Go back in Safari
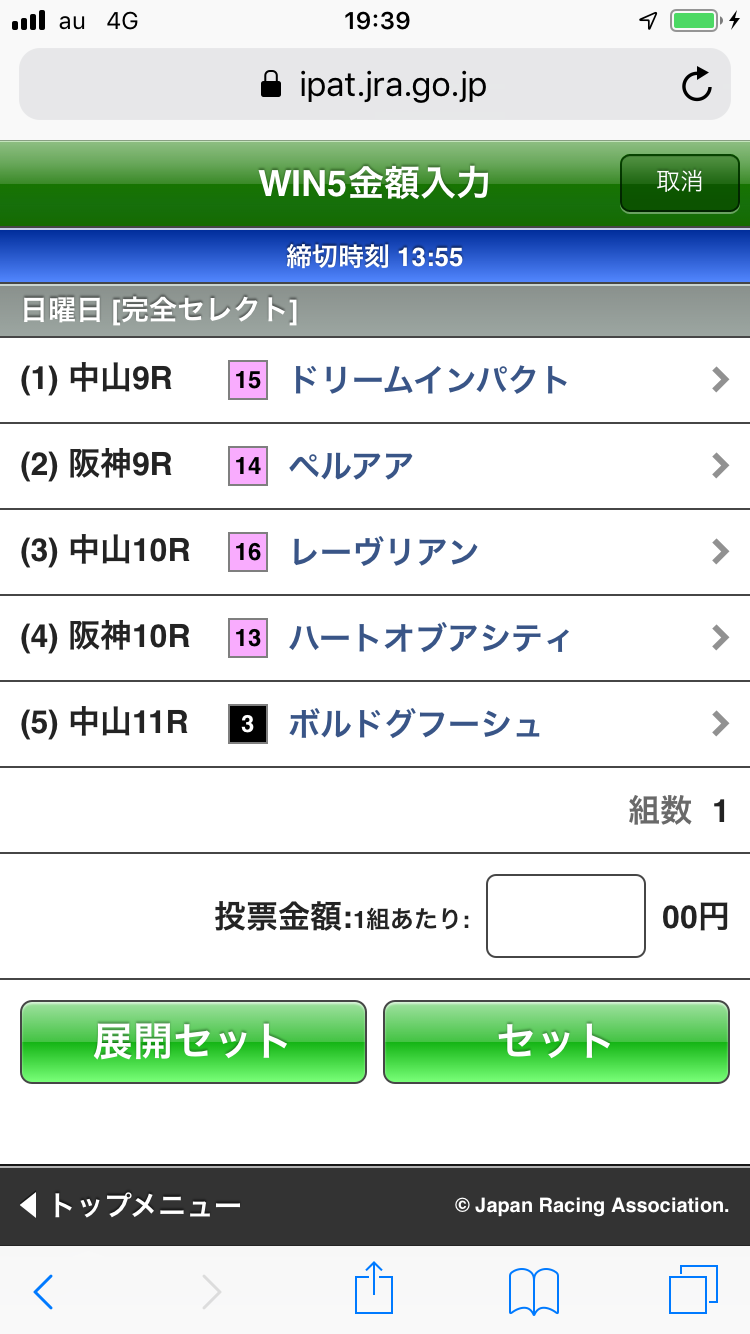 click(44, 1291)
